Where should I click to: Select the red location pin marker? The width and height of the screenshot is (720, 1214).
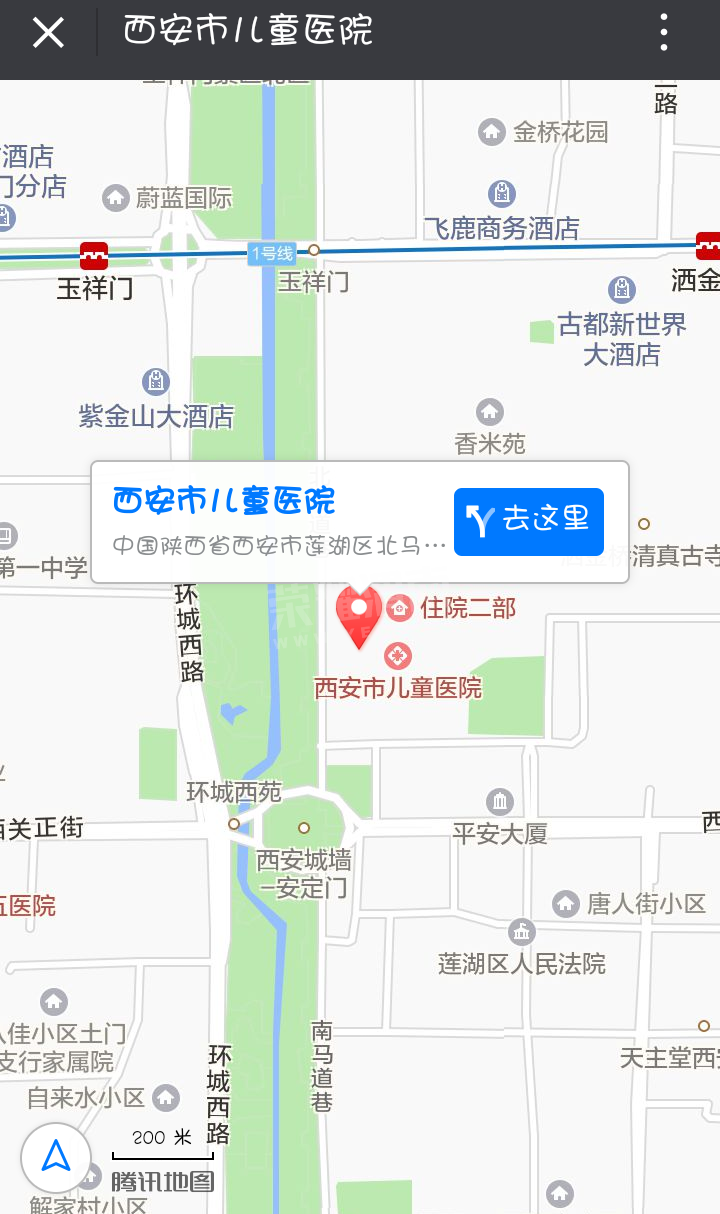[359, 614]
